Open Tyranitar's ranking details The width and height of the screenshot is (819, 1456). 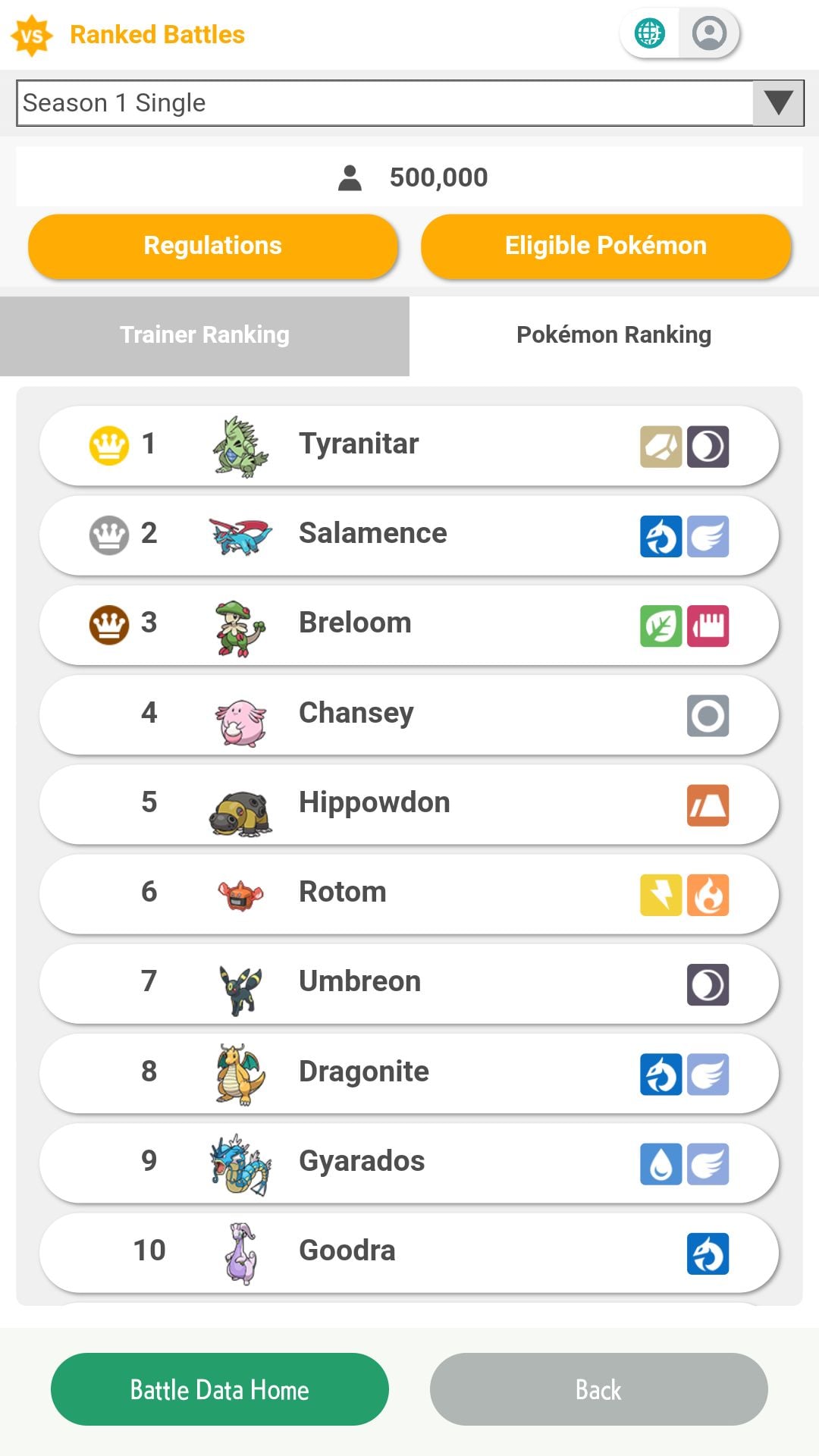pyautogui.click(x=409, y=445)
